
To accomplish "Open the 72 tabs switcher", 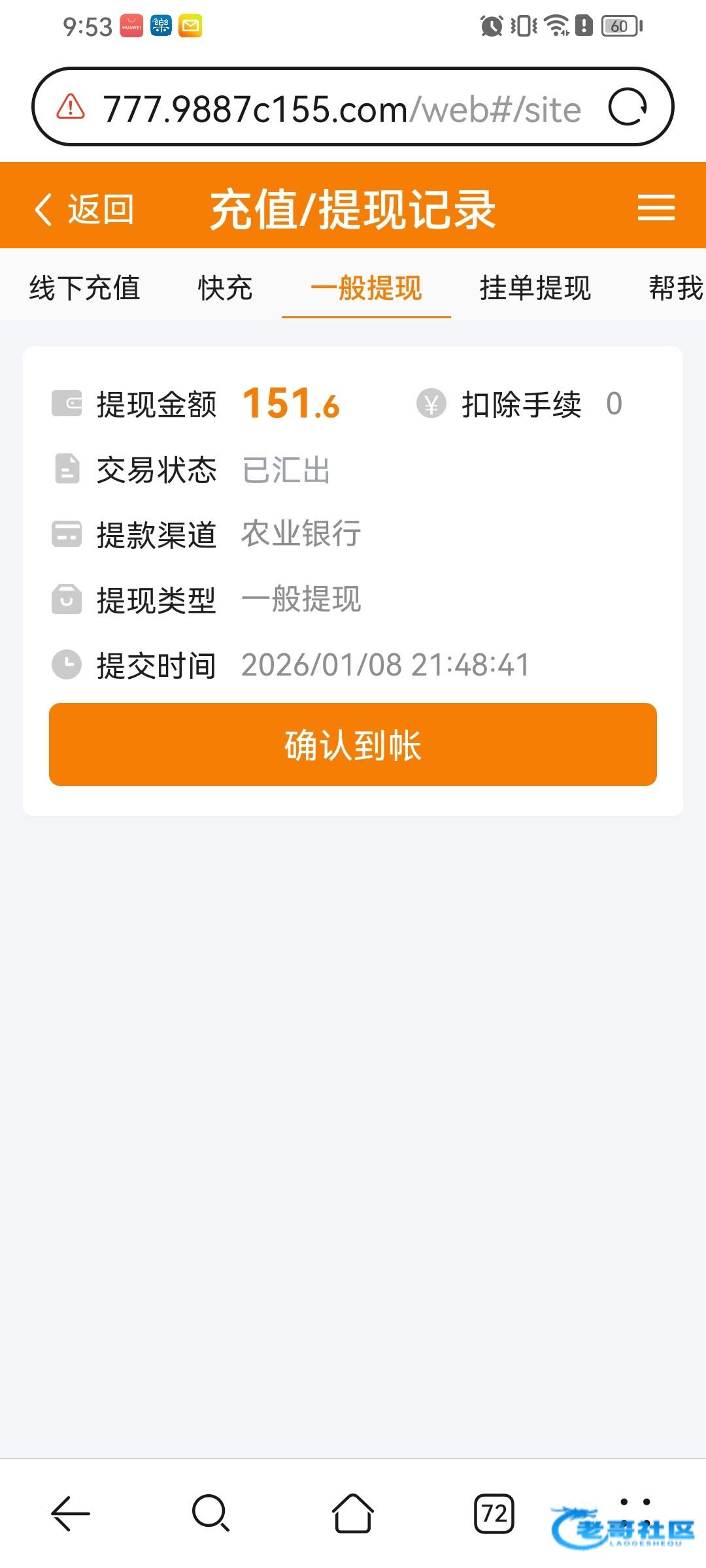I will tap(494, 1512).
